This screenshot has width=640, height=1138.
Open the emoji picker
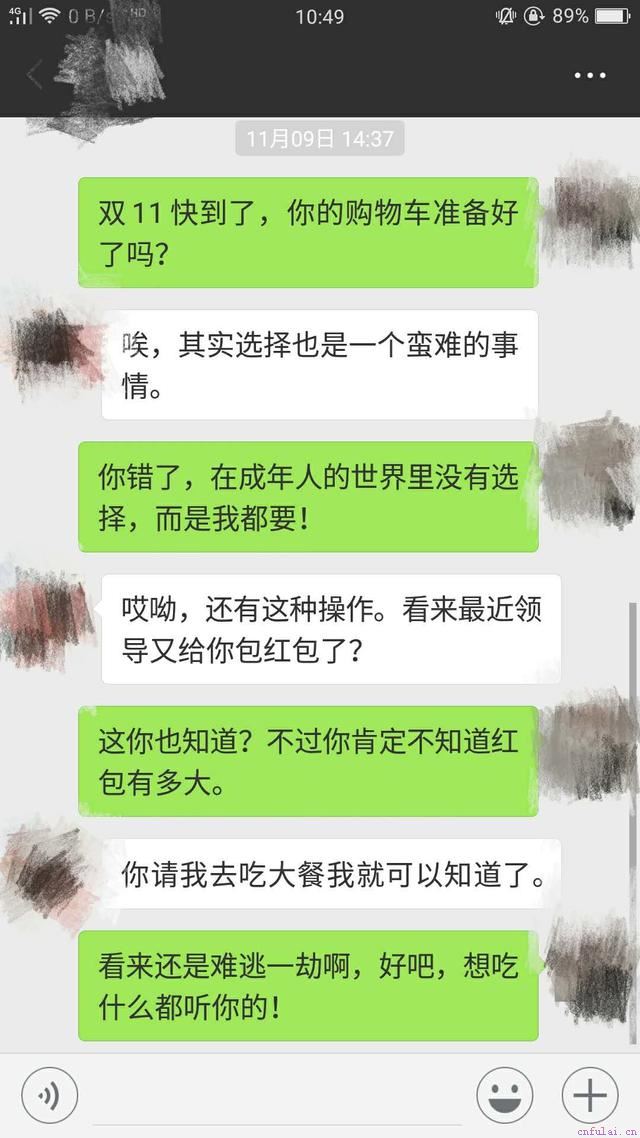[x=504, y=1096]
